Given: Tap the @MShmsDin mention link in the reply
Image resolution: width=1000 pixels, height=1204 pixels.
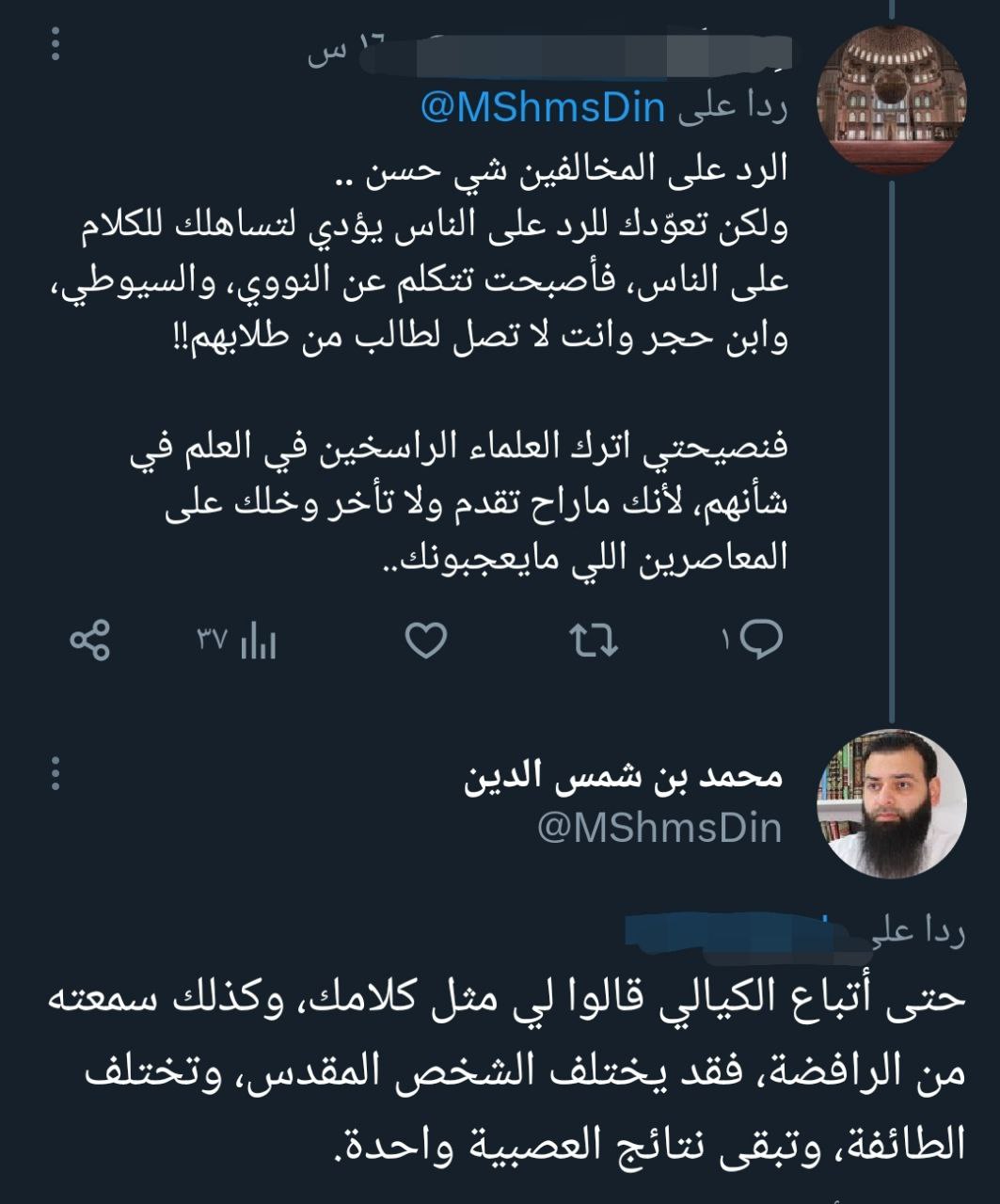Looking at the screenshot, I should point(543,107).
